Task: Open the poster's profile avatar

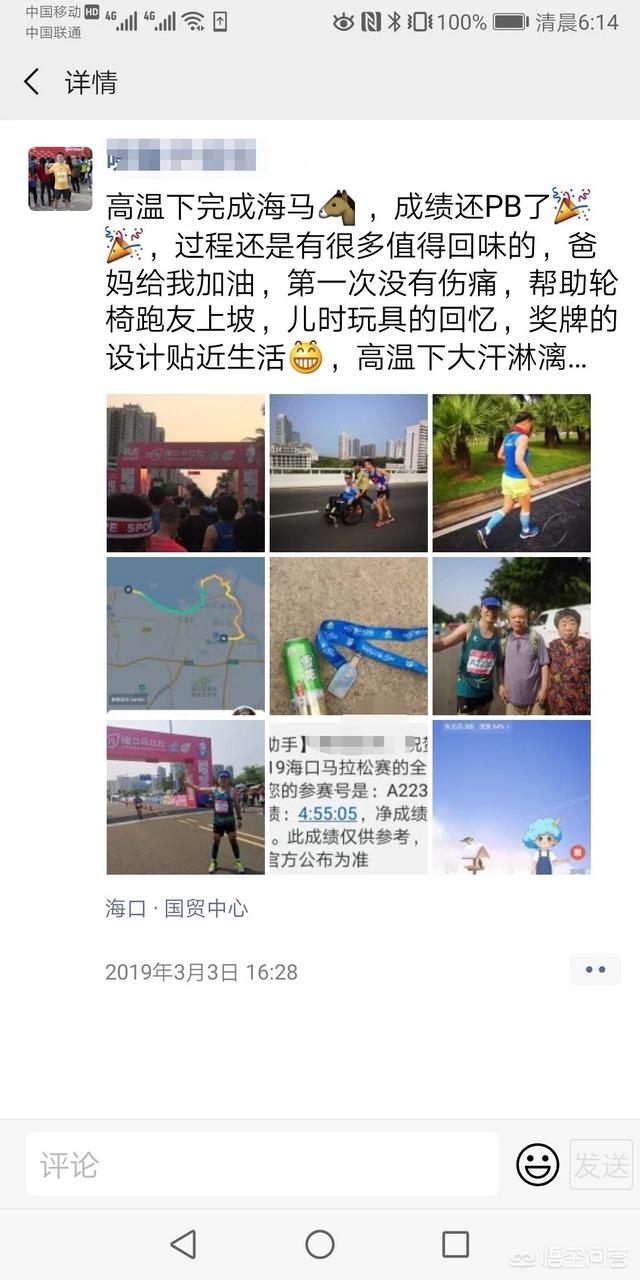Action: (x=60, y=178)
